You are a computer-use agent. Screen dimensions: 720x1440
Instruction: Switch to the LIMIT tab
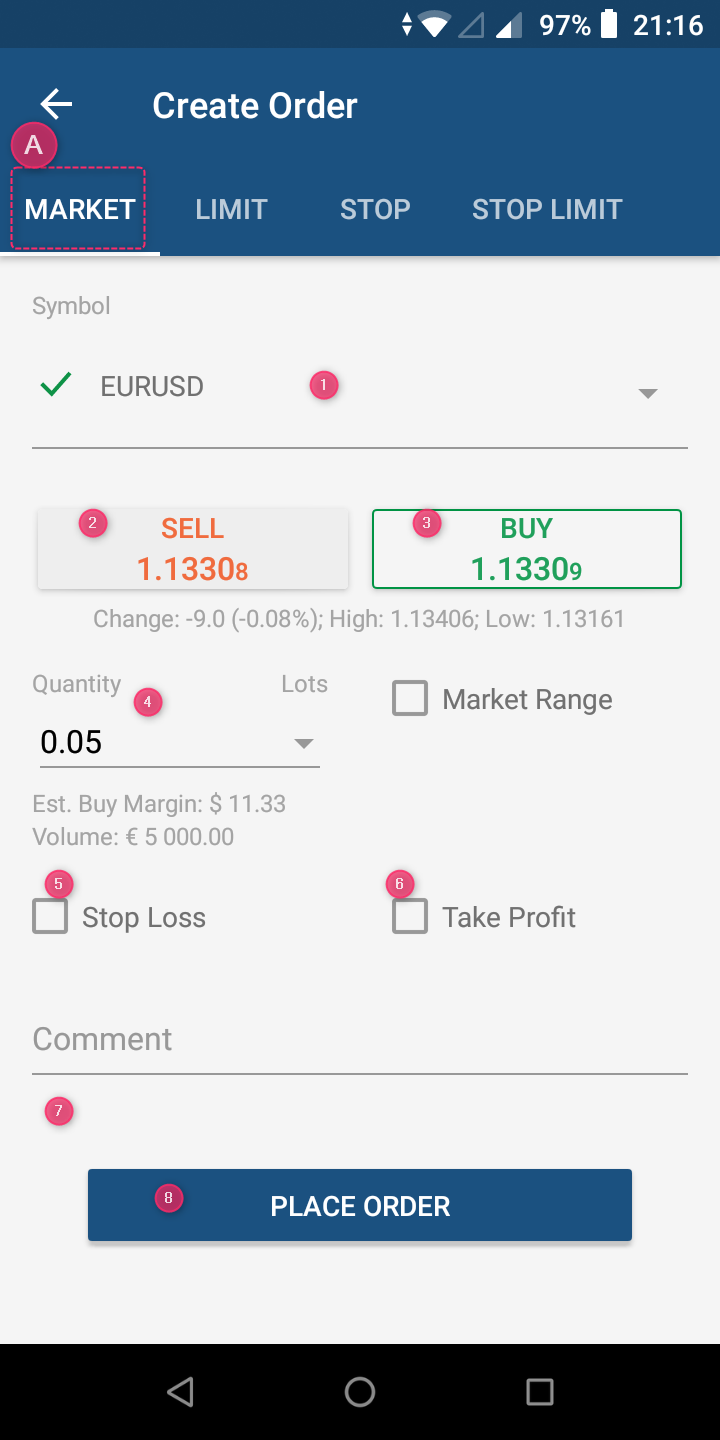coord(231,209)
